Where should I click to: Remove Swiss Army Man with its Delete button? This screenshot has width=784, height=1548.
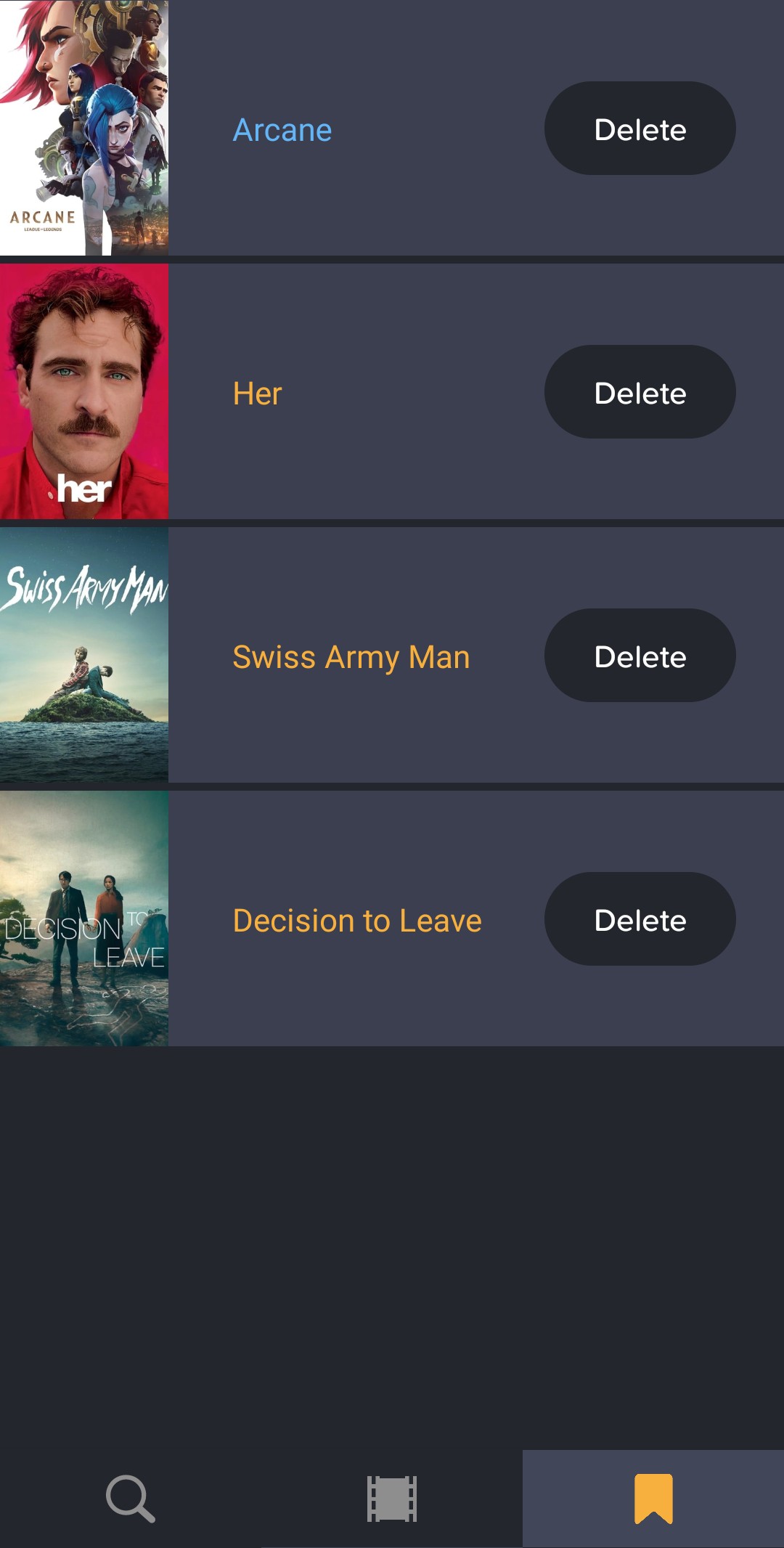[x=640, y=656]
